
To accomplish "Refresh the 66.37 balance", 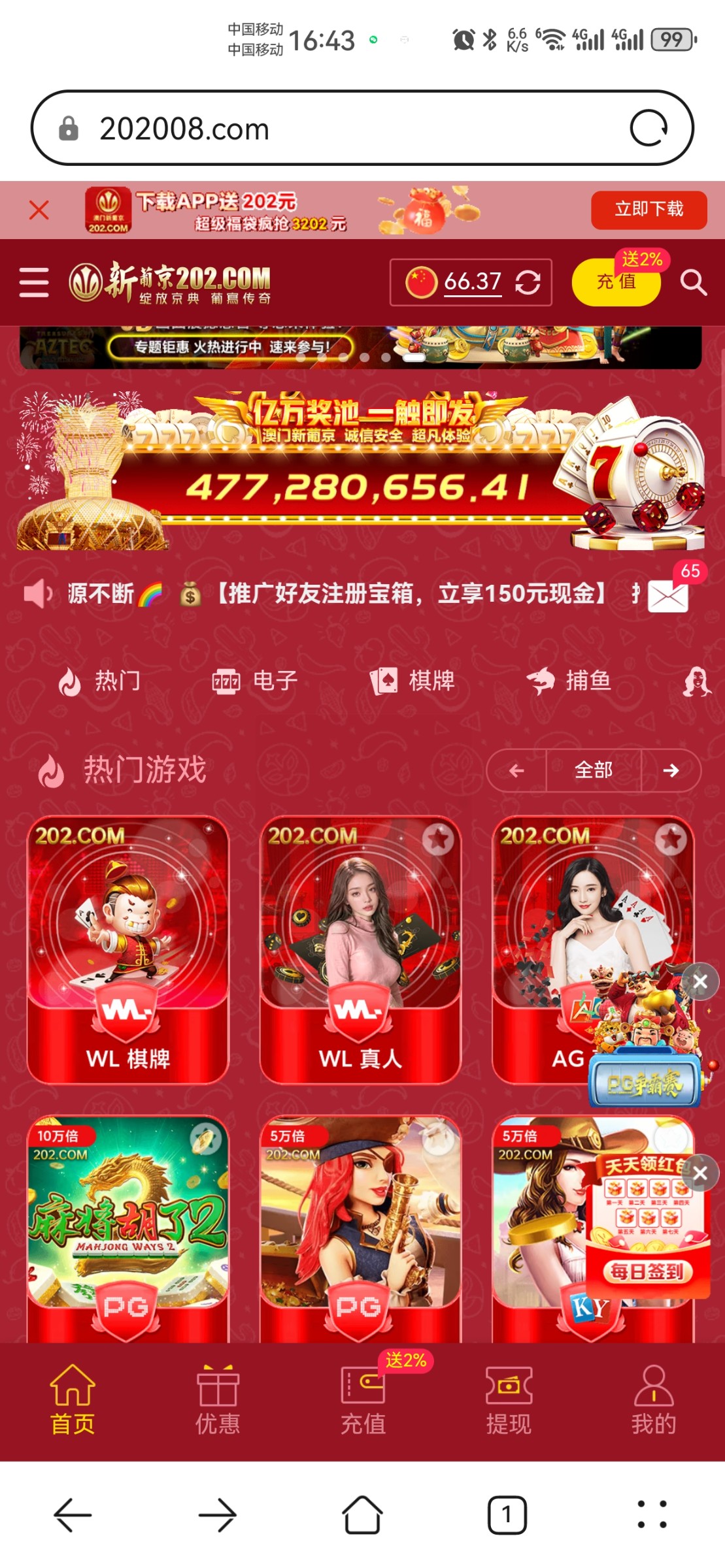I will 528,283.
